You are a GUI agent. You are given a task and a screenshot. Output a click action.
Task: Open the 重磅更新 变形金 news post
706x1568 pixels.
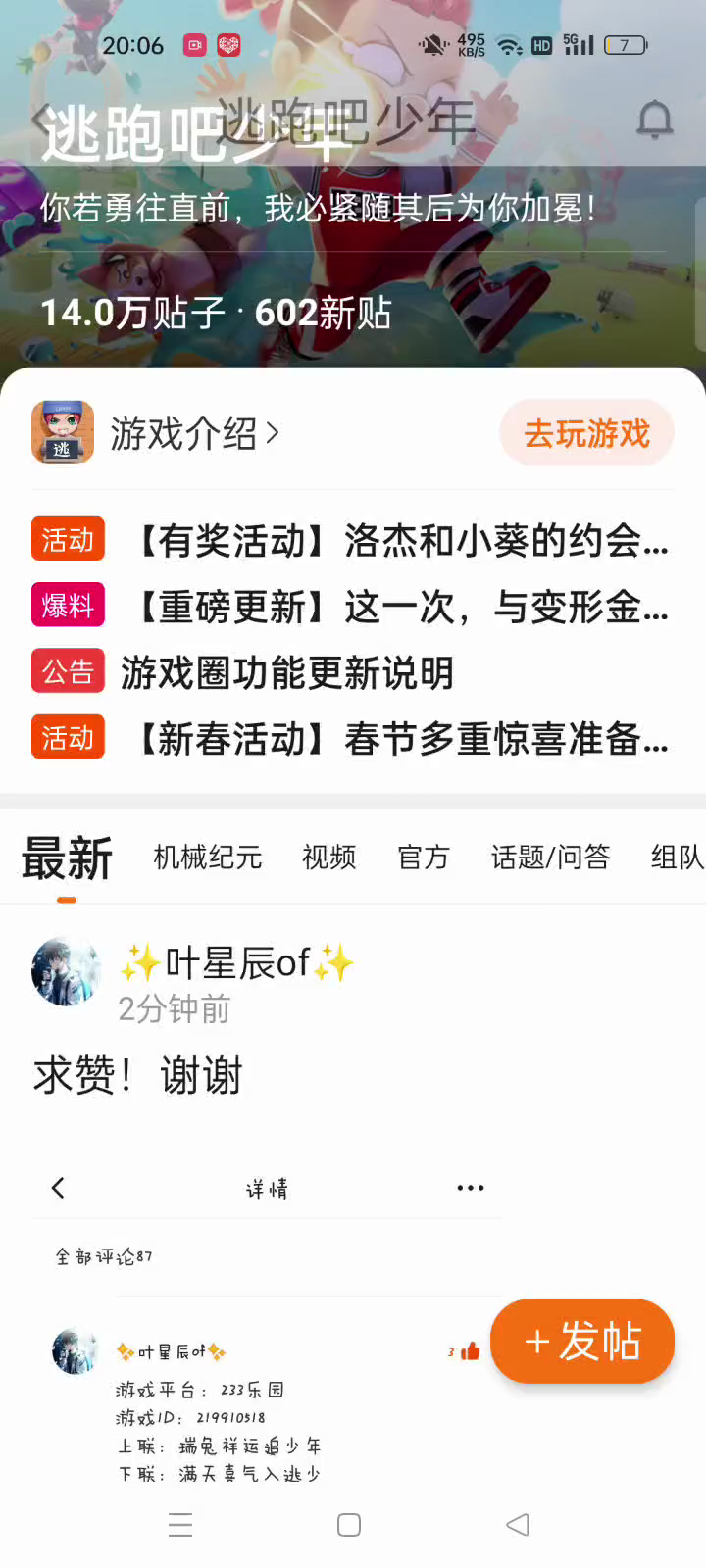(400, 607)
